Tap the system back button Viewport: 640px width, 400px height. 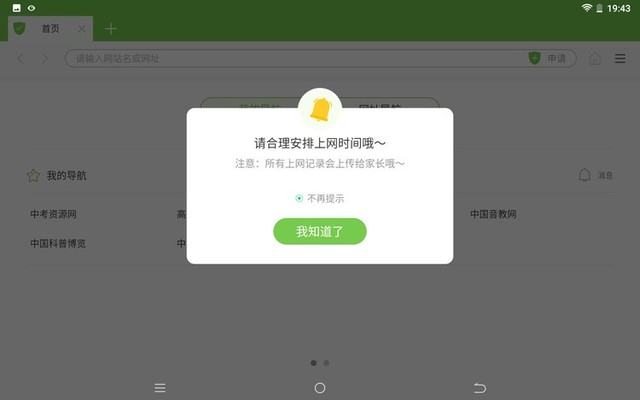click(x=480, y=387)
